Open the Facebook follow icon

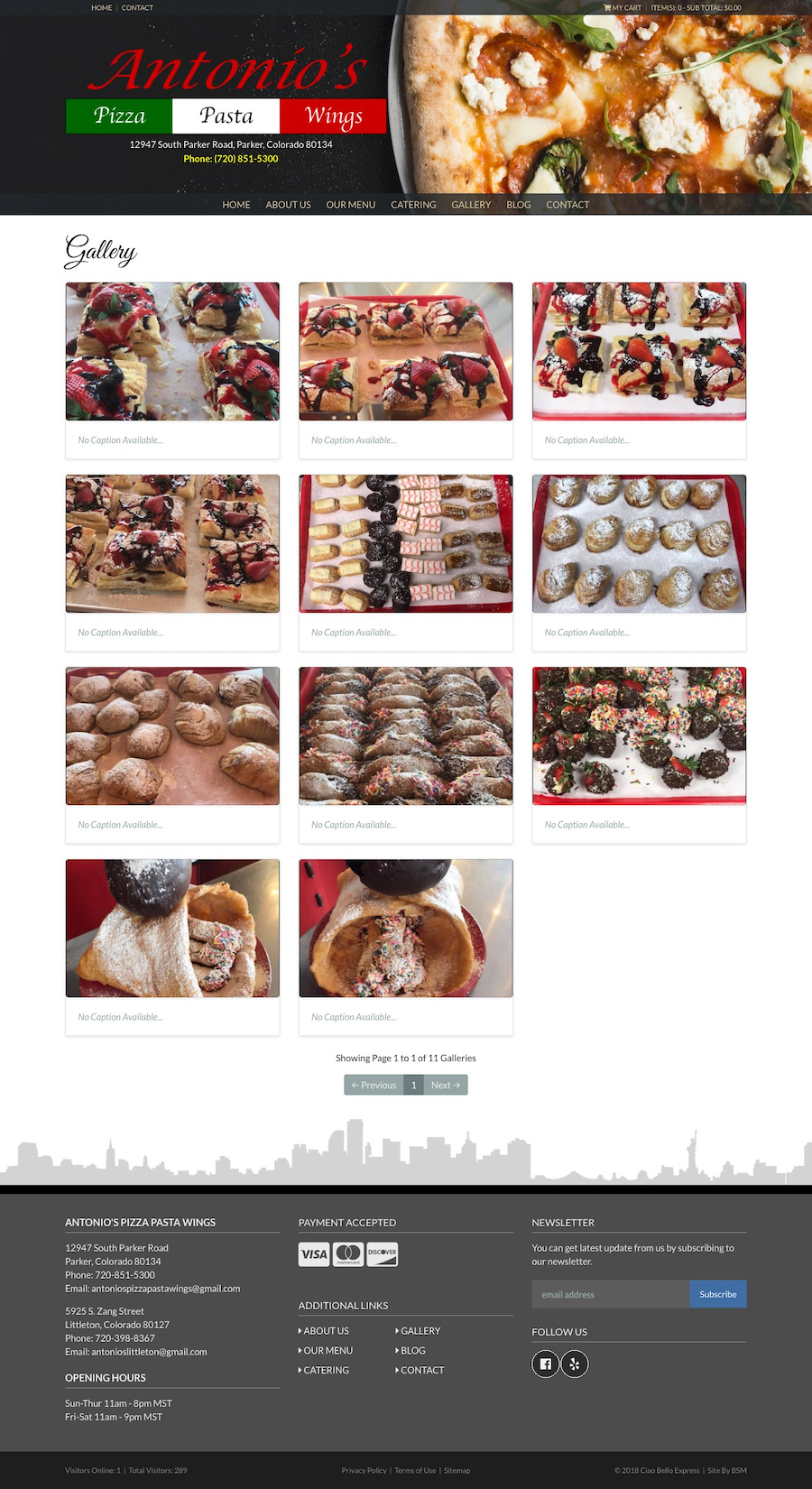[545, 1364]
